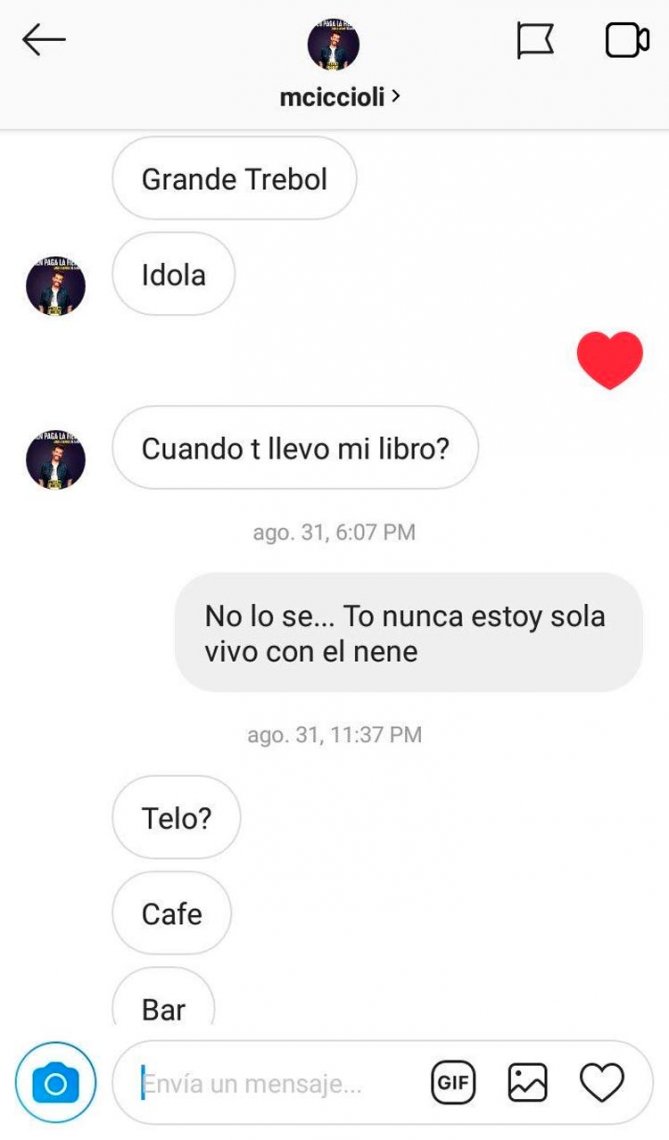Focus the Envía un mensaje field
Screen dimensions: 669x1140
(x=276, y=1084)
